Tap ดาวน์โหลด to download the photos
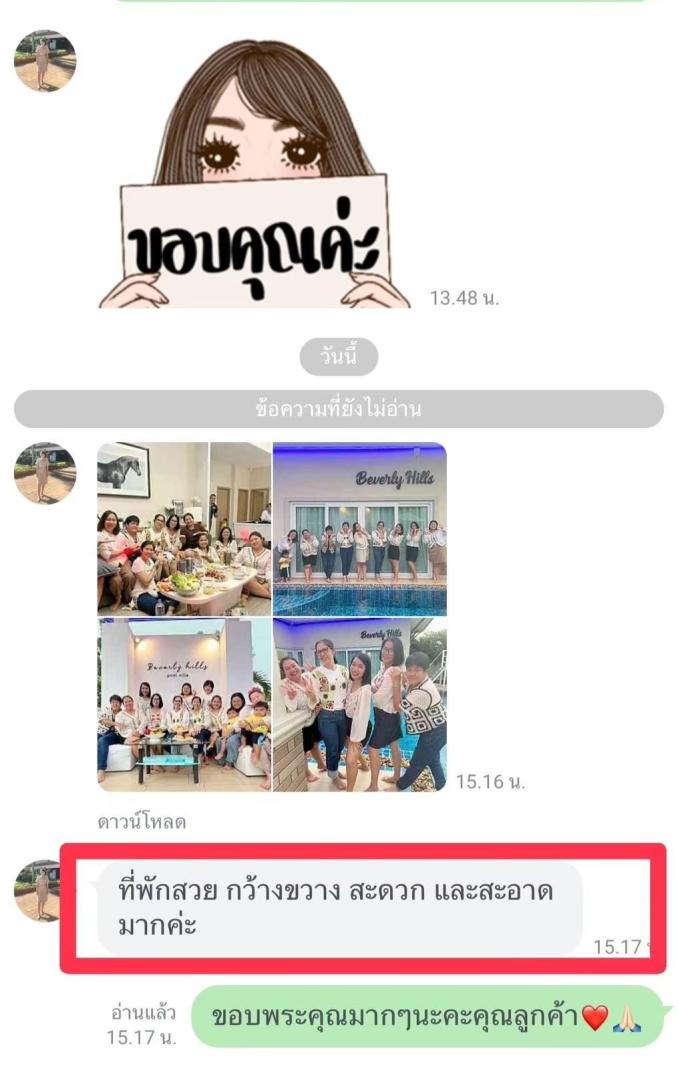Image resolution: width=678 pixels, height=1080 pixels. point(142,822)
